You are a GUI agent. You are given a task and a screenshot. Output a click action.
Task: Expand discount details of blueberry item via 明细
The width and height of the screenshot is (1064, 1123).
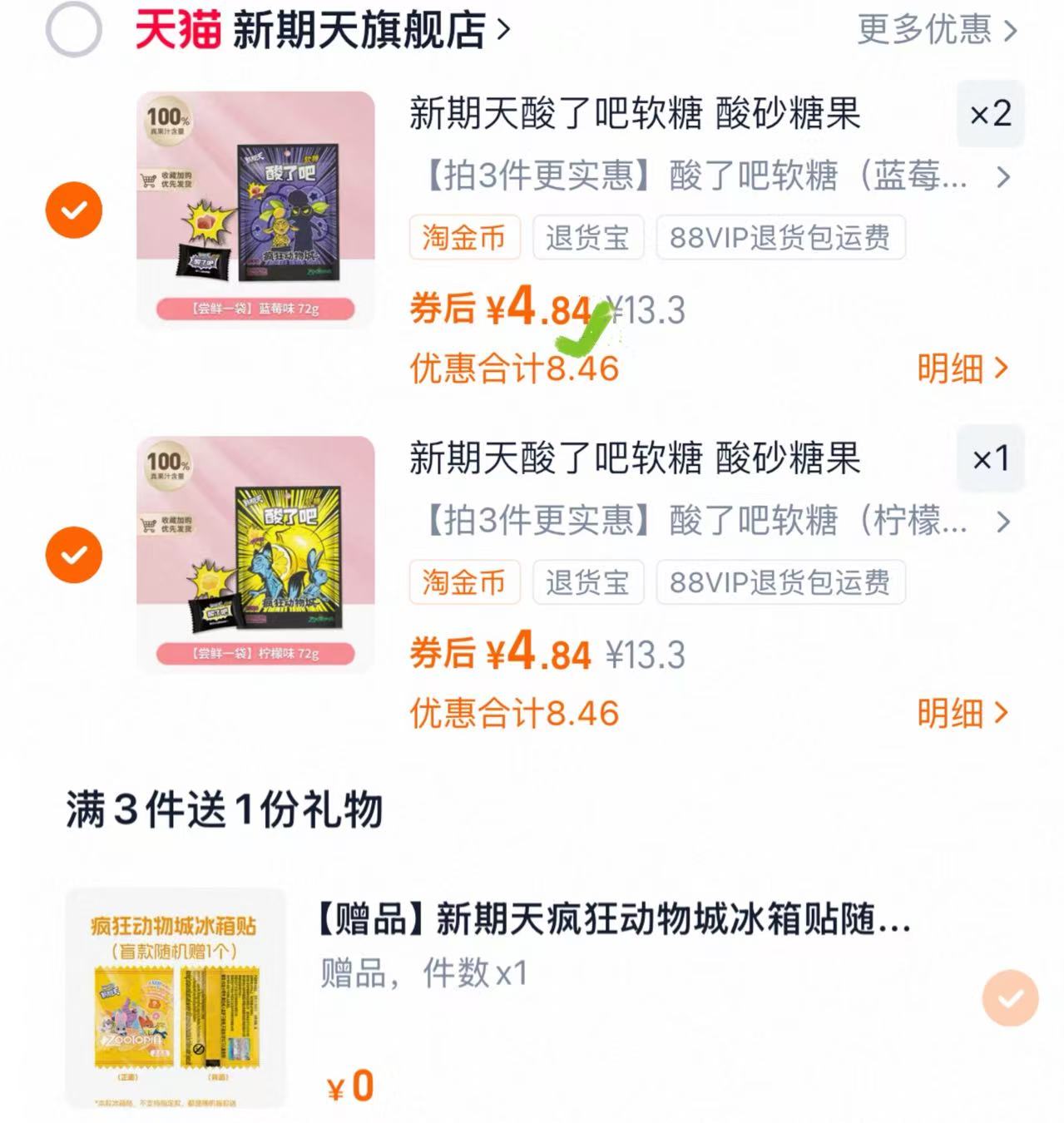coord(963,369)
